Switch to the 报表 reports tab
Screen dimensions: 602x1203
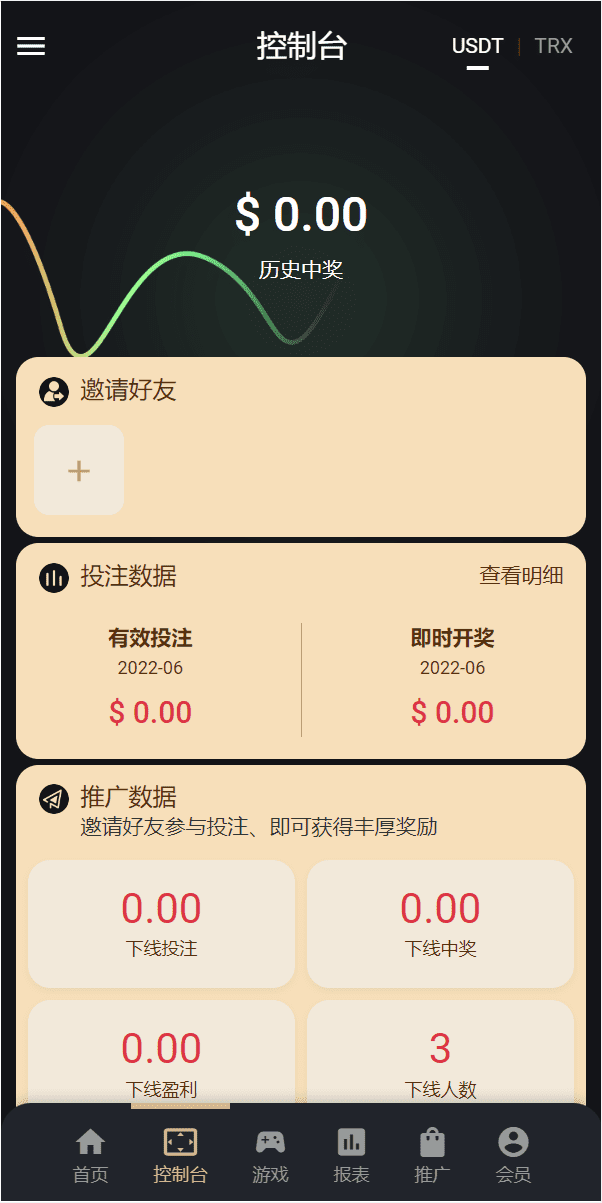pos(351,1155)
